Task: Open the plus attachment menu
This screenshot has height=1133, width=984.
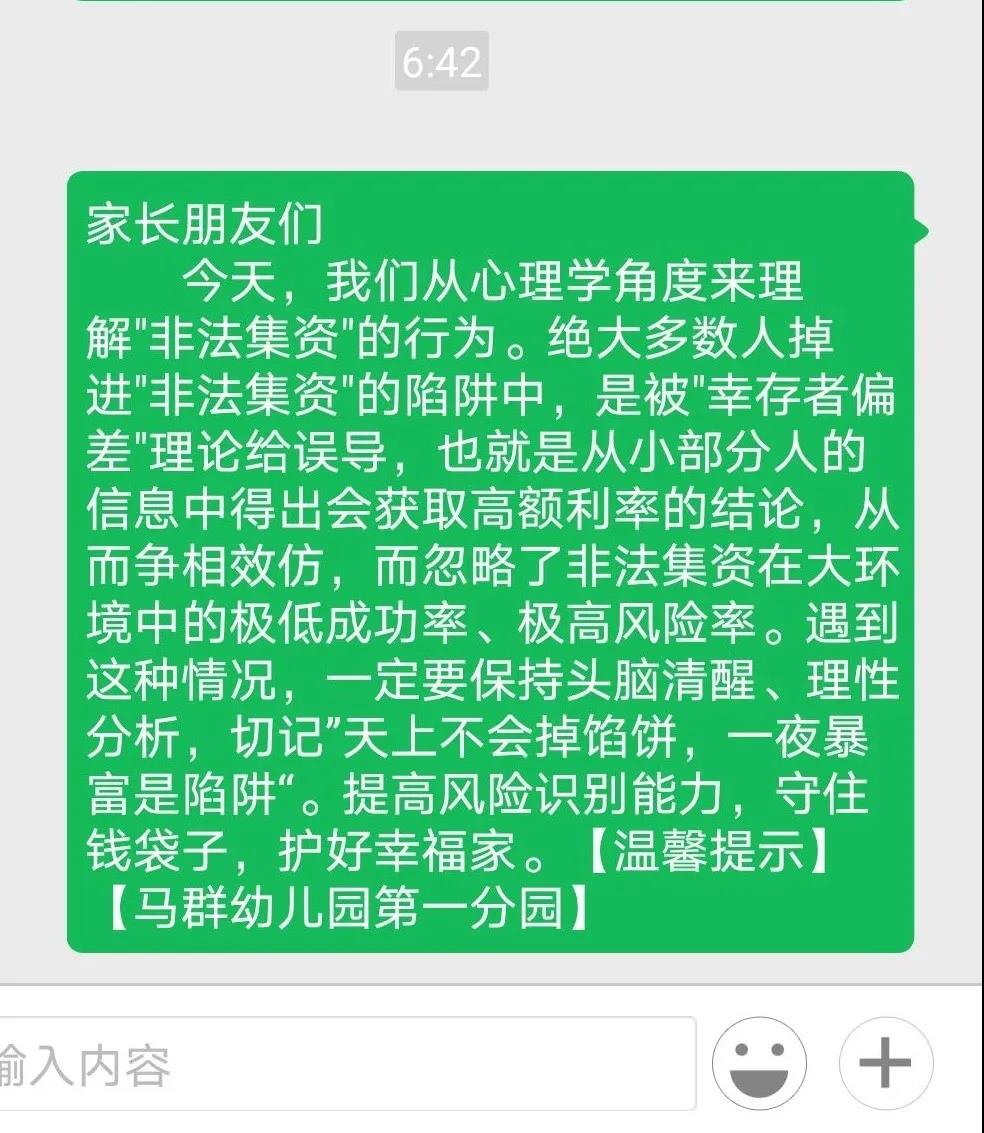Action: pyautogui.click(x=886, y=1064)
